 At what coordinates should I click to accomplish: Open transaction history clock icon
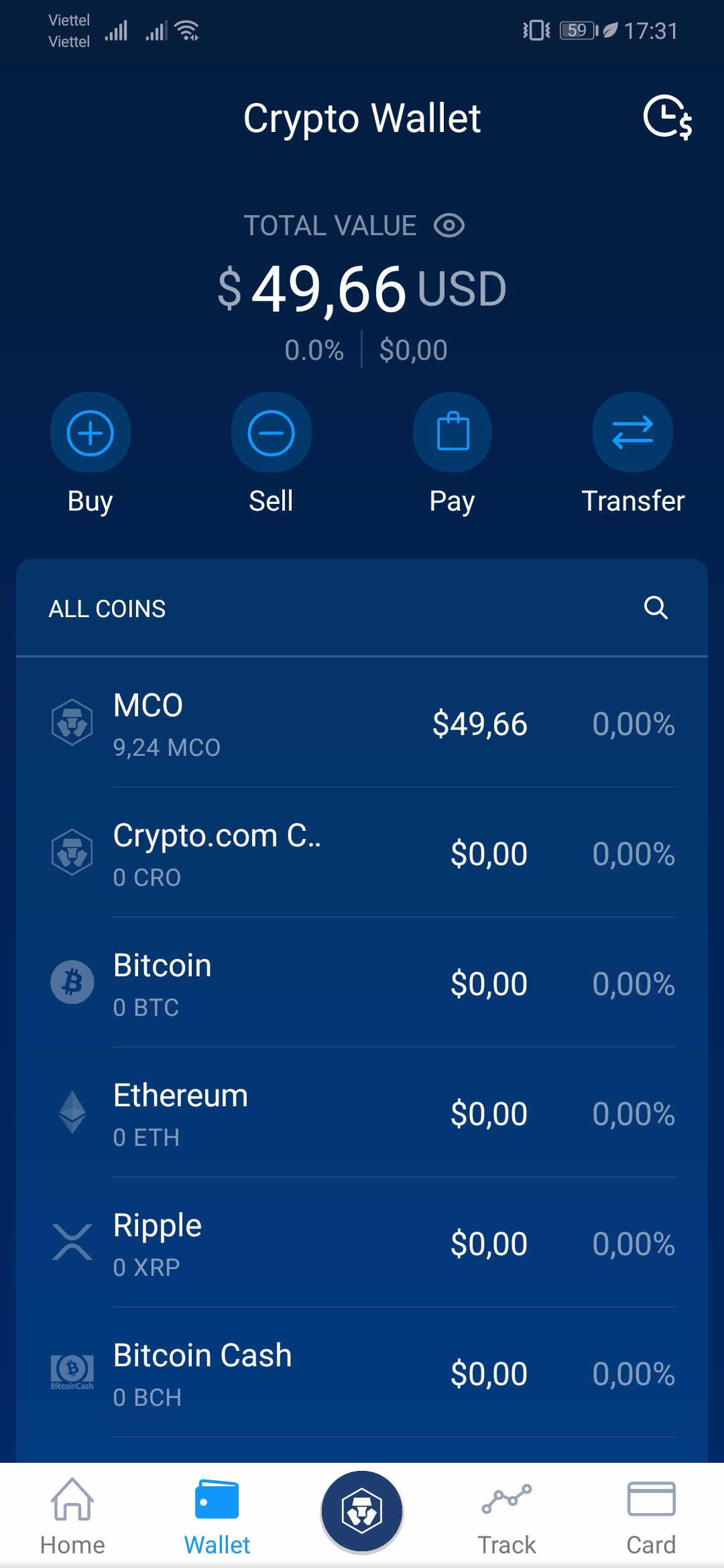(x=667, y=118)
